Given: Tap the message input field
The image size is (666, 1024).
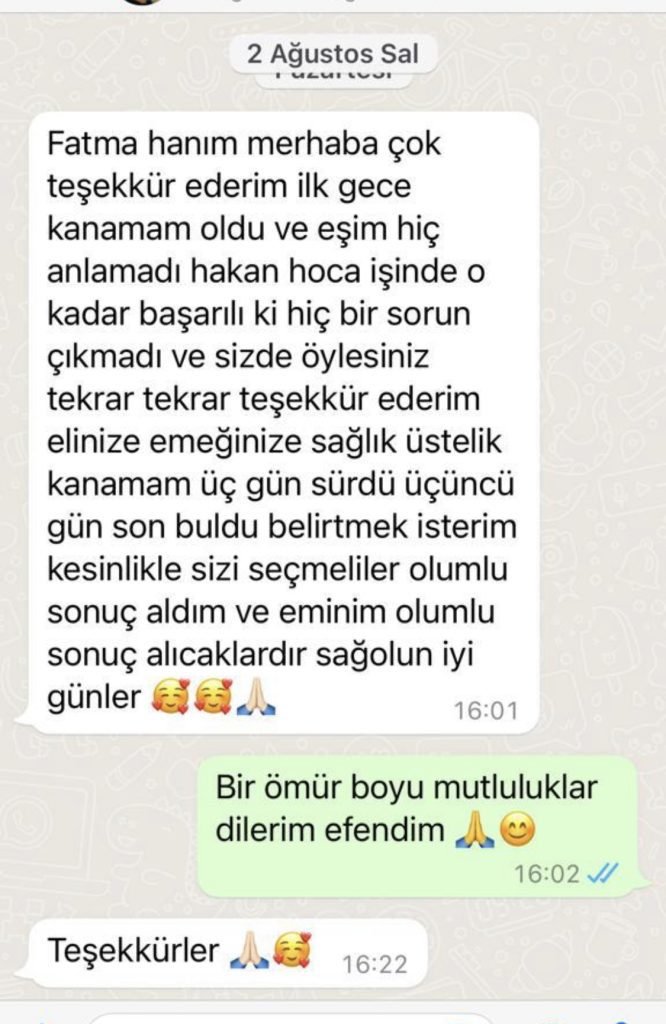Looking at the screenshot, I should pyautogui.click(x=290, y=1017).
